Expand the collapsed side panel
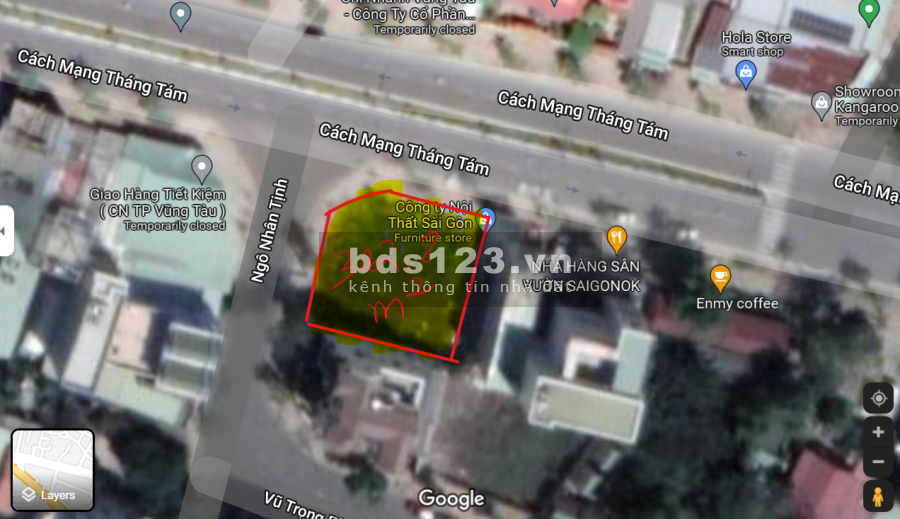Image resolution: width=900 pixels, height=519 pixels. point(5,230)
